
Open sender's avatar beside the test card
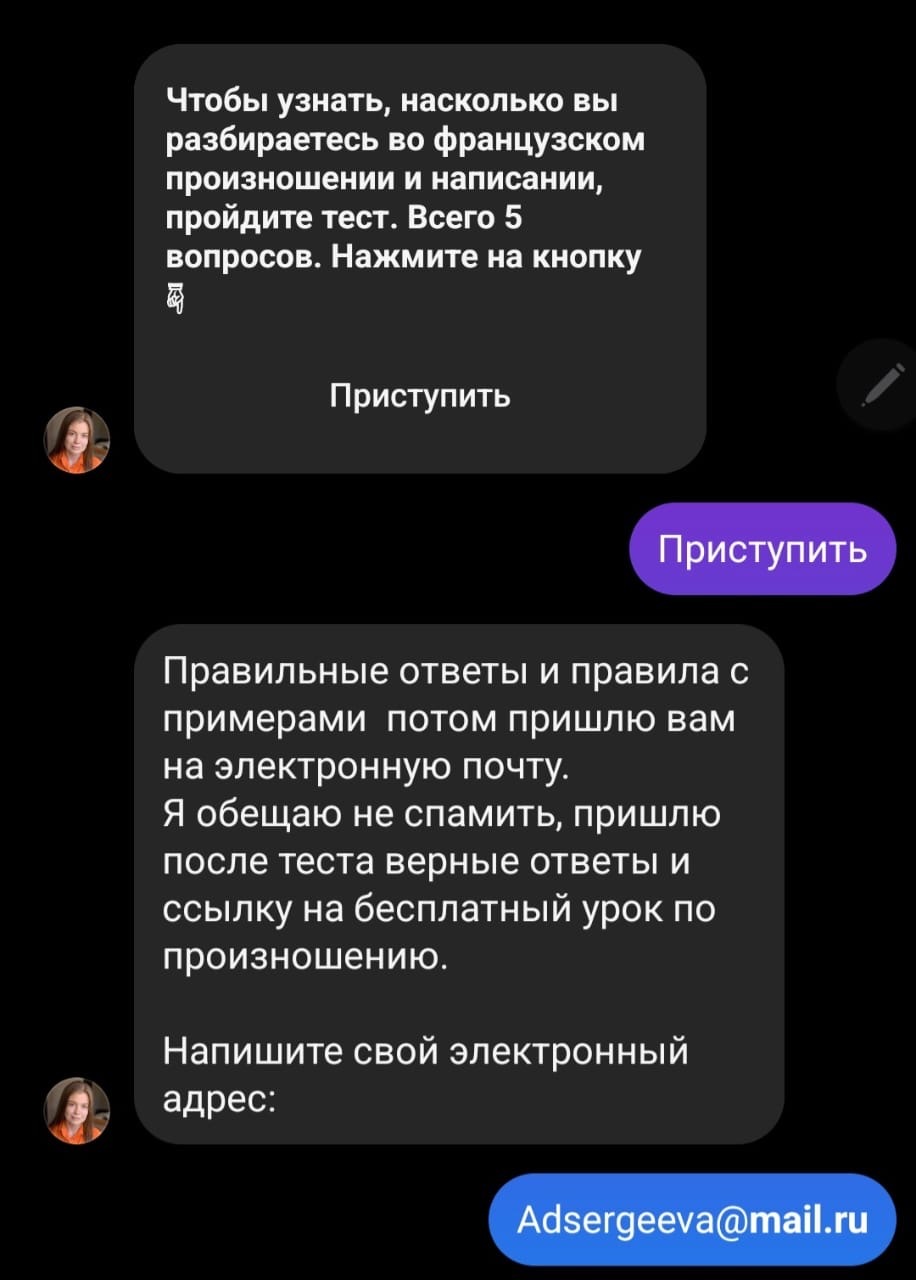77,439
